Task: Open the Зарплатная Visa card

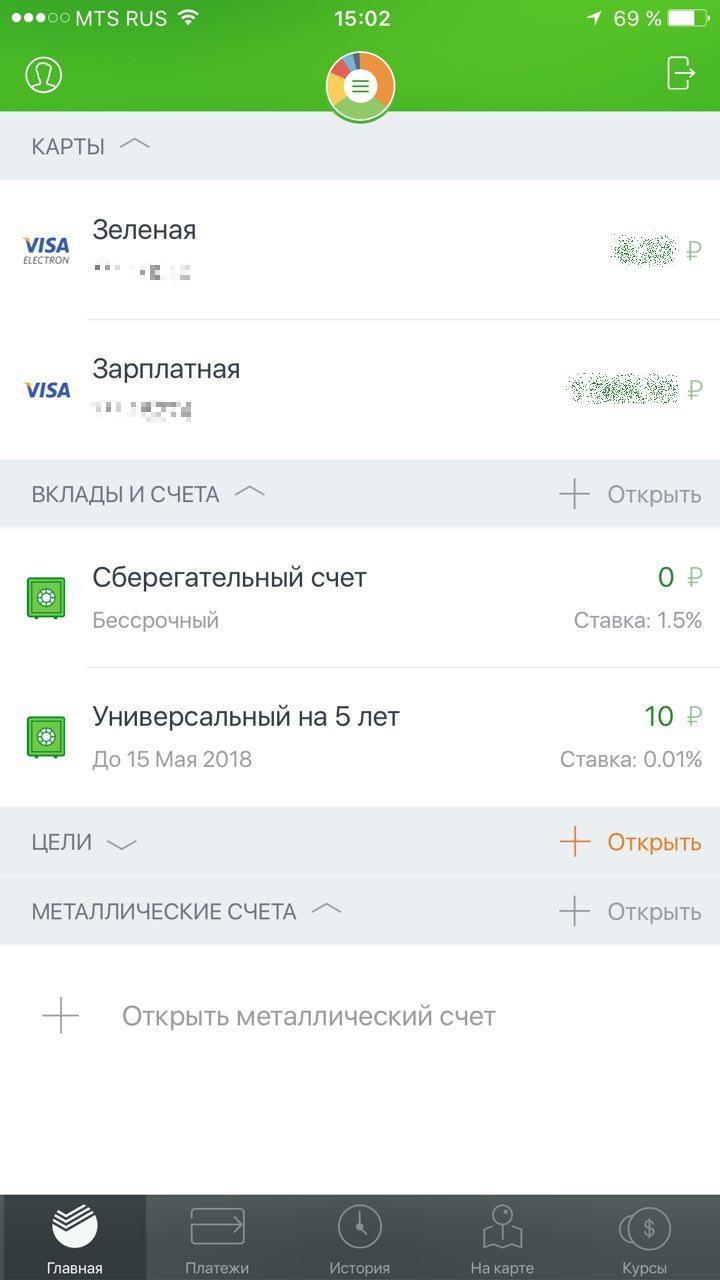Action: click(360, 390)
